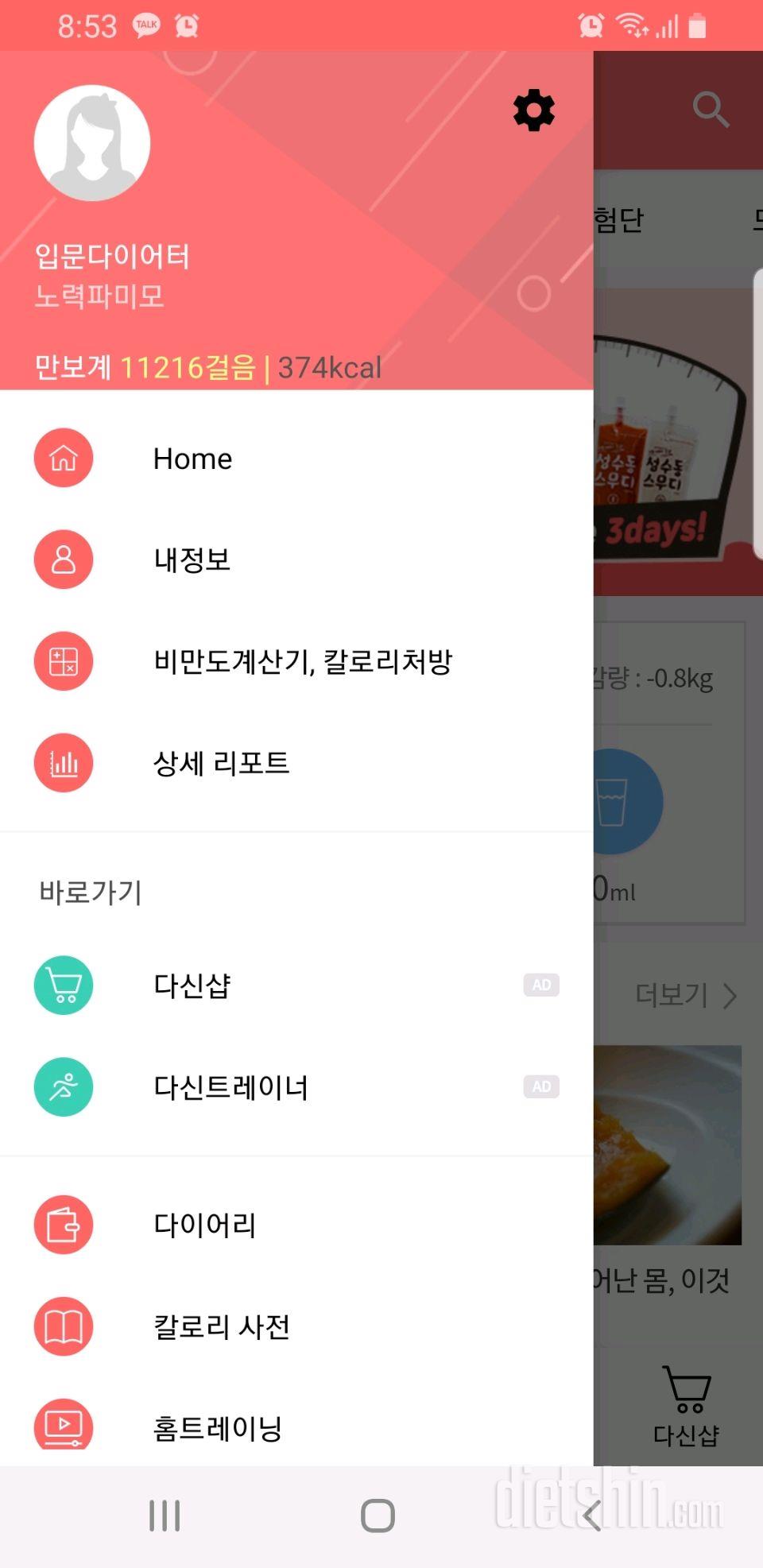
Task: Go to Home from the drawer
Action: (192, 459)
